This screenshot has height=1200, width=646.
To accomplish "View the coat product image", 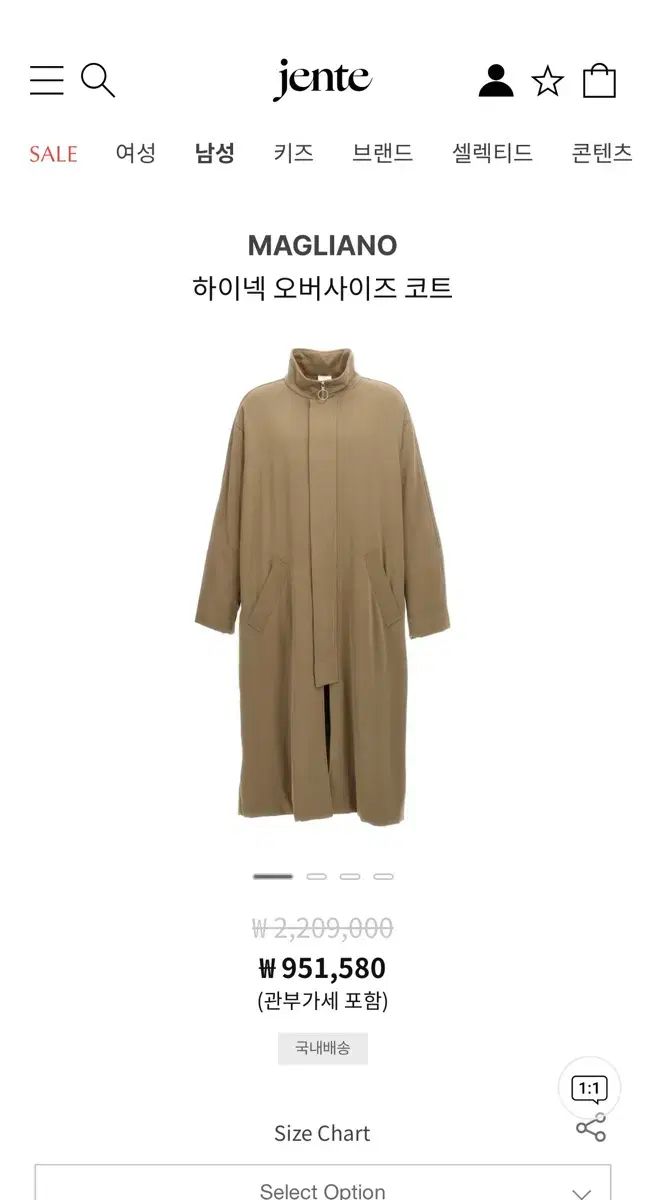I will (322, 585).
